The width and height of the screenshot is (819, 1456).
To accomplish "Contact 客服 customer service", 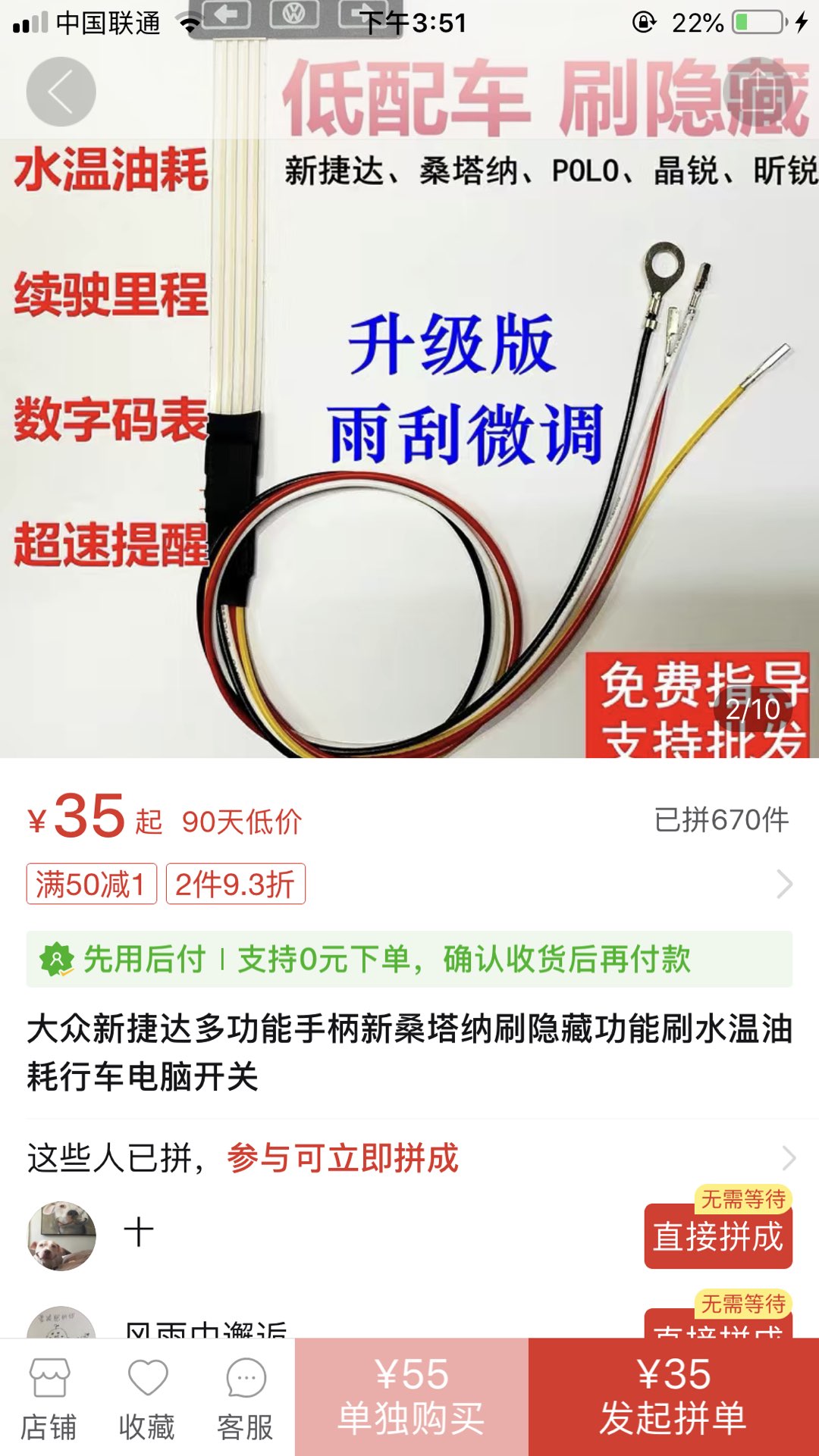I will 245,1398.
